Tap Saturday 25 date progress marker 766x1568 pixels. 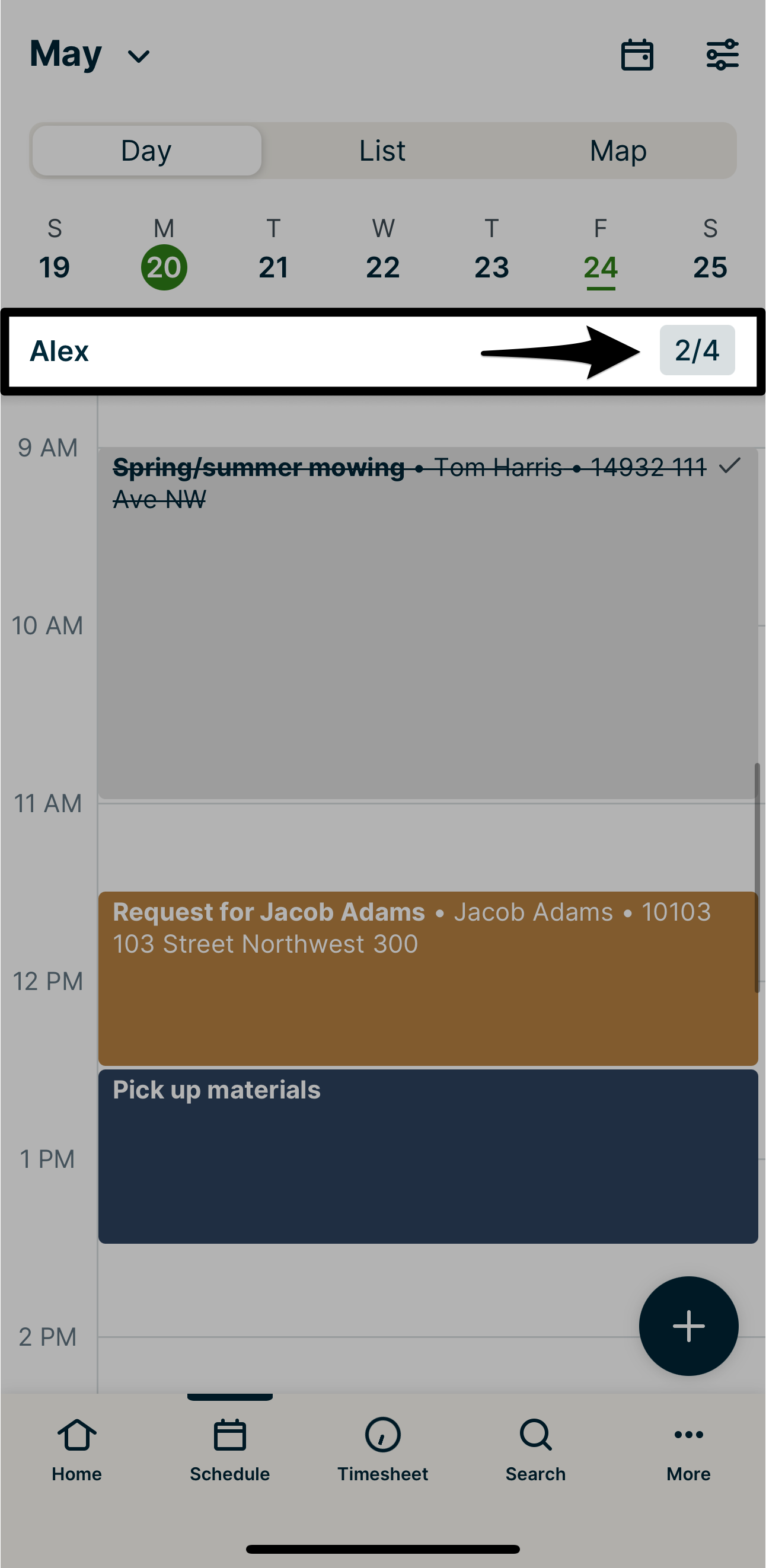[x=709, y=266]
